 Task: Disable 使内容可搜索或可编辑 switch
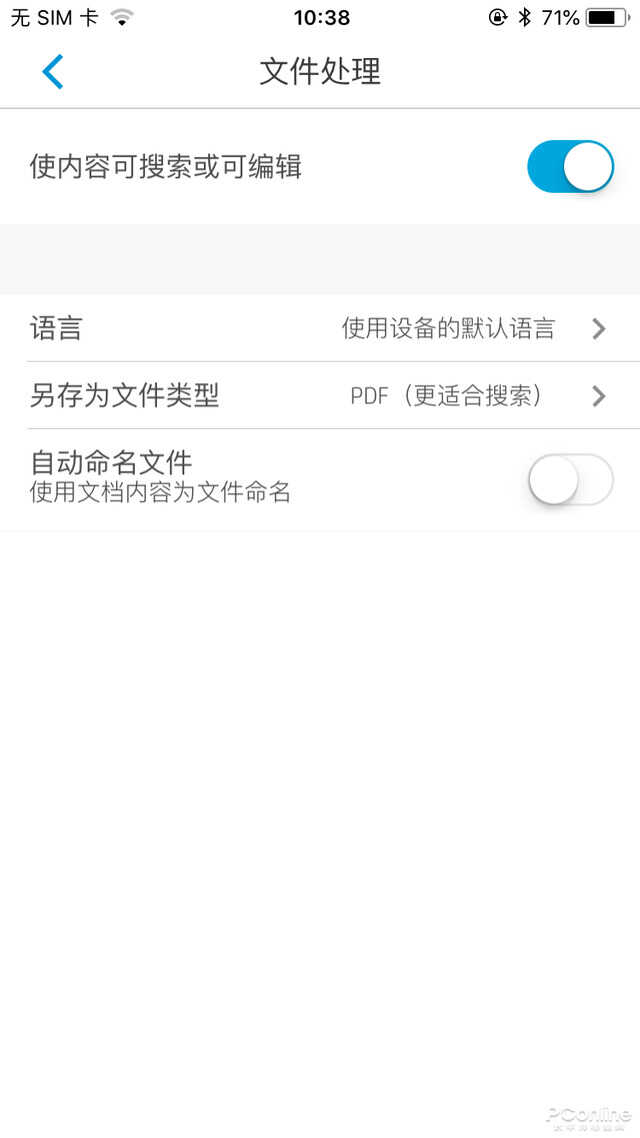coord(569,167)
